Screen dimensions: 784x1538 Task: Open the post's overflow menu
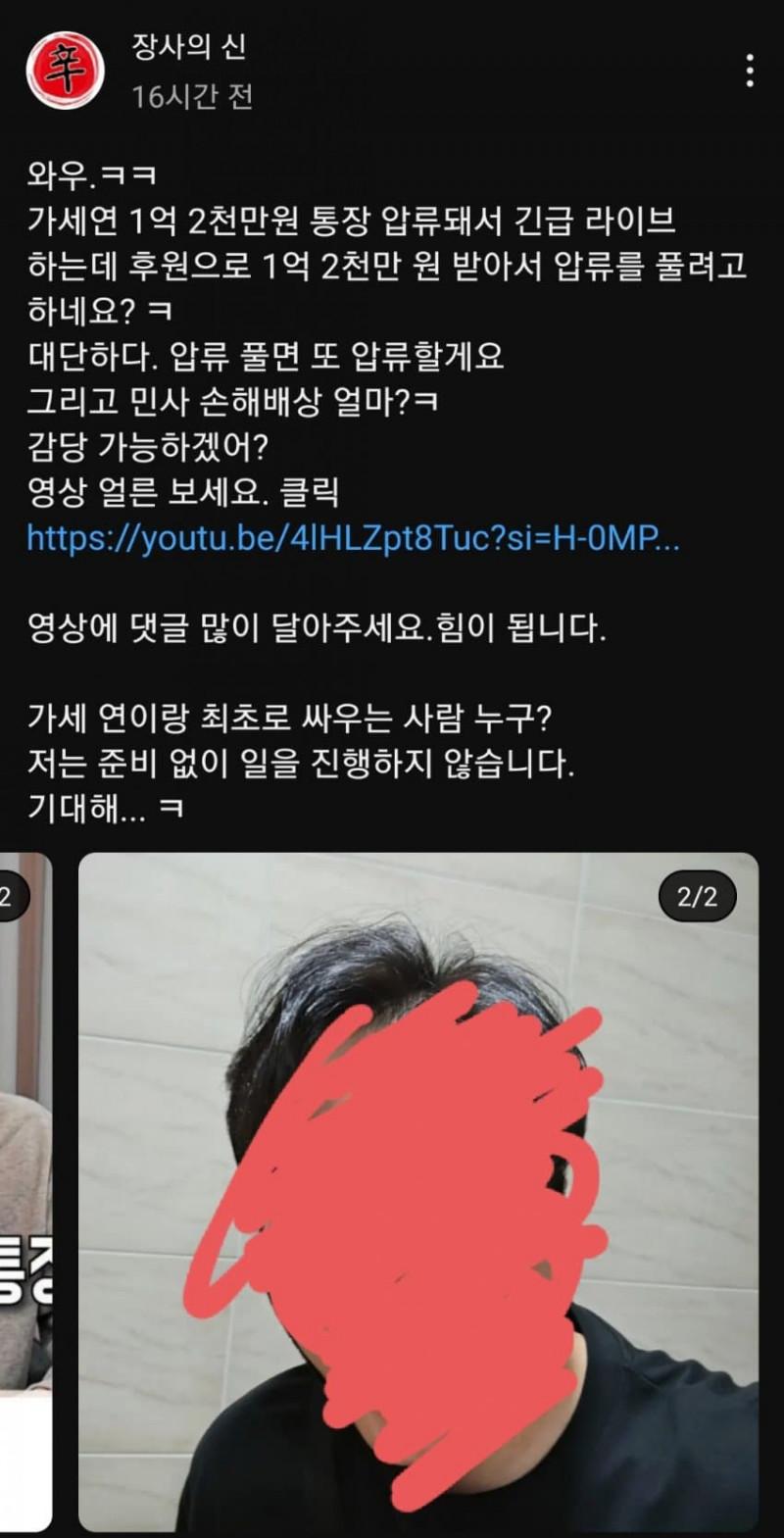(x=750, y=71)
